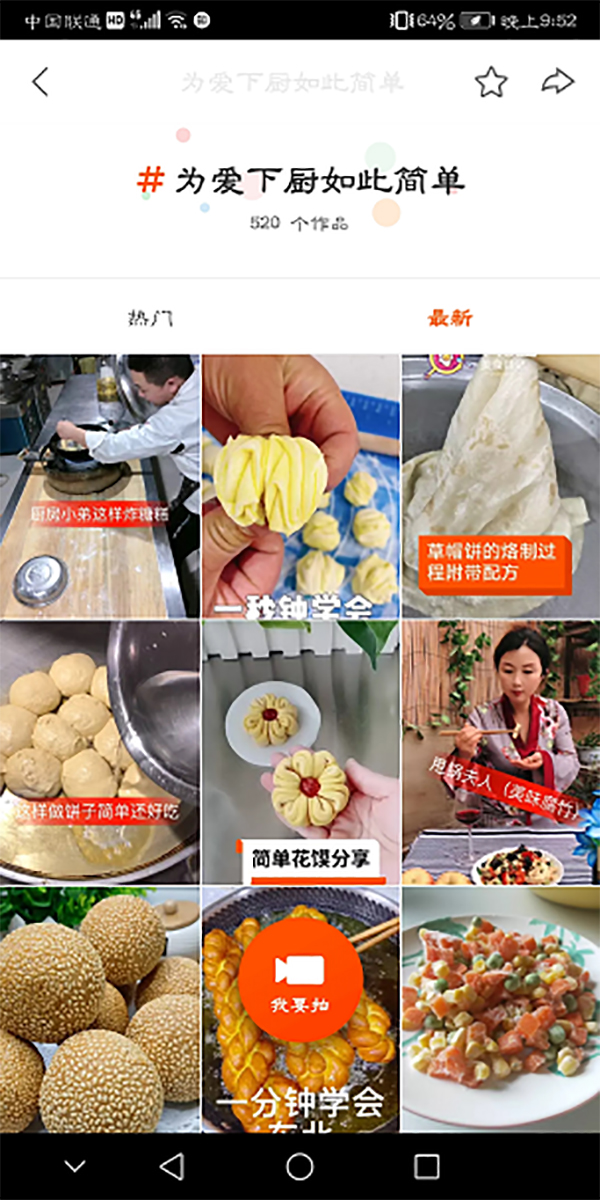
Task: Open recent apps from the navigation bar
Action: click(x=427, y=1166)
